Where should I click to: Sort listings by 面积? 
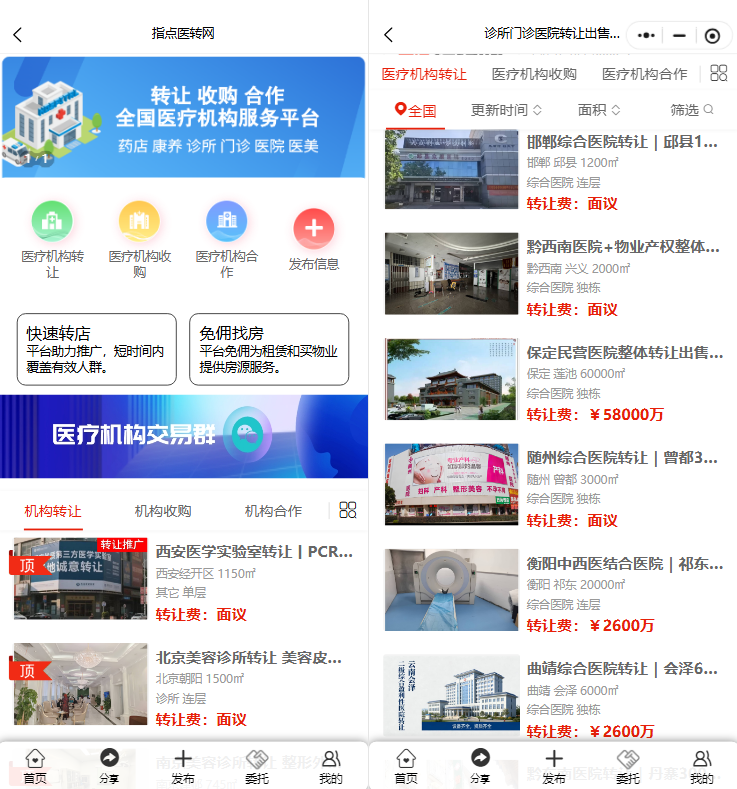click(599, 110)
